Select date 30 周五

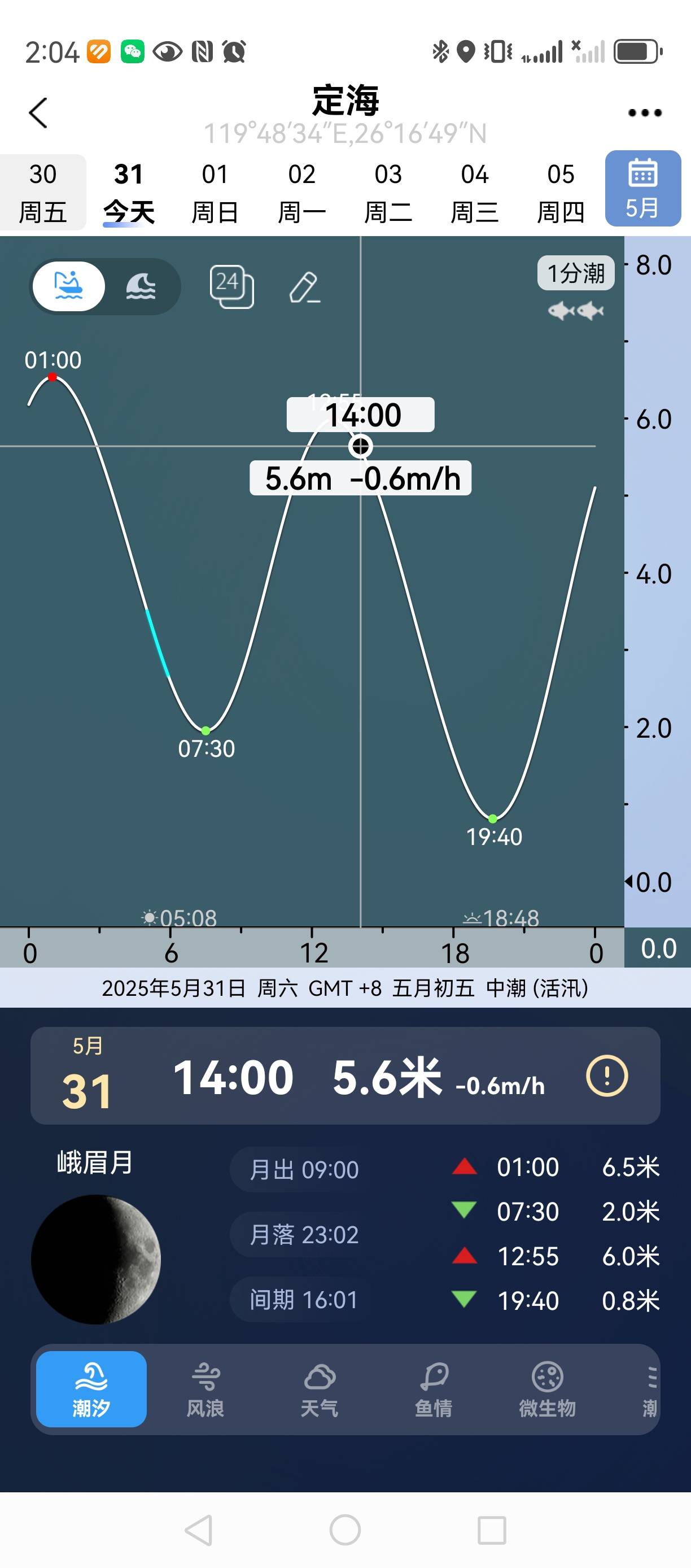coord(42,193)
